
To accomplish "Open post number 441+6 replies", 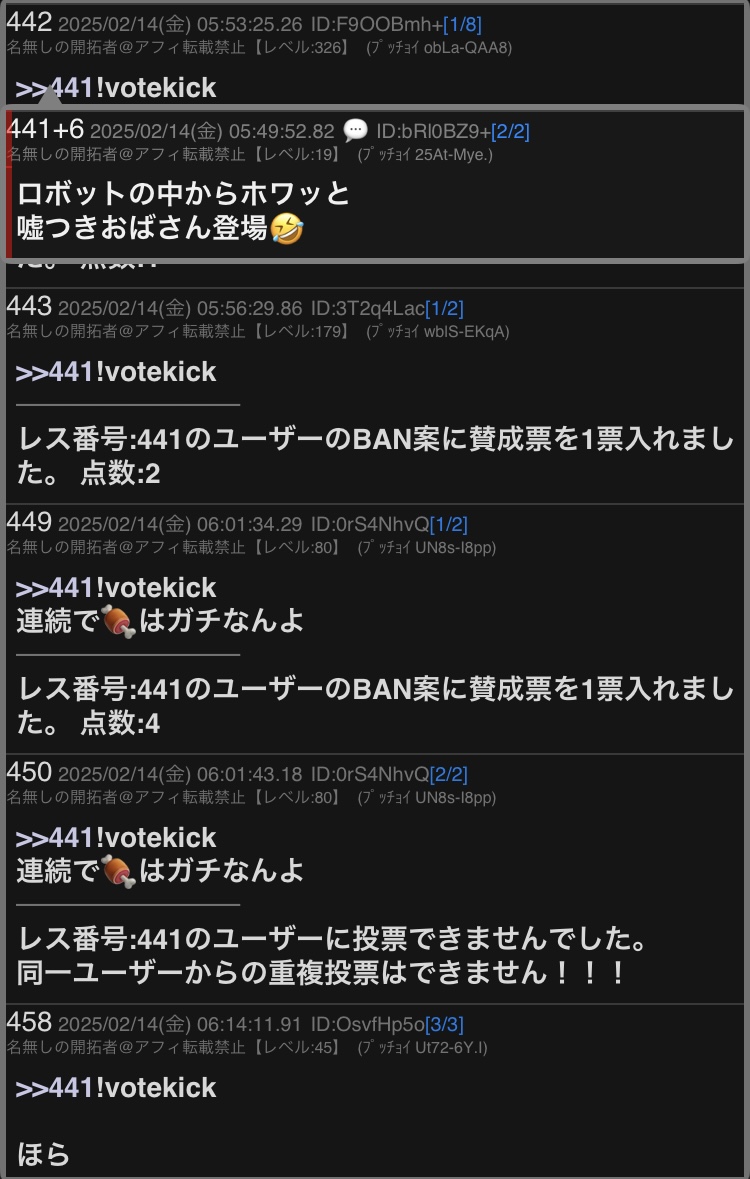I will [x=46, y=129].
